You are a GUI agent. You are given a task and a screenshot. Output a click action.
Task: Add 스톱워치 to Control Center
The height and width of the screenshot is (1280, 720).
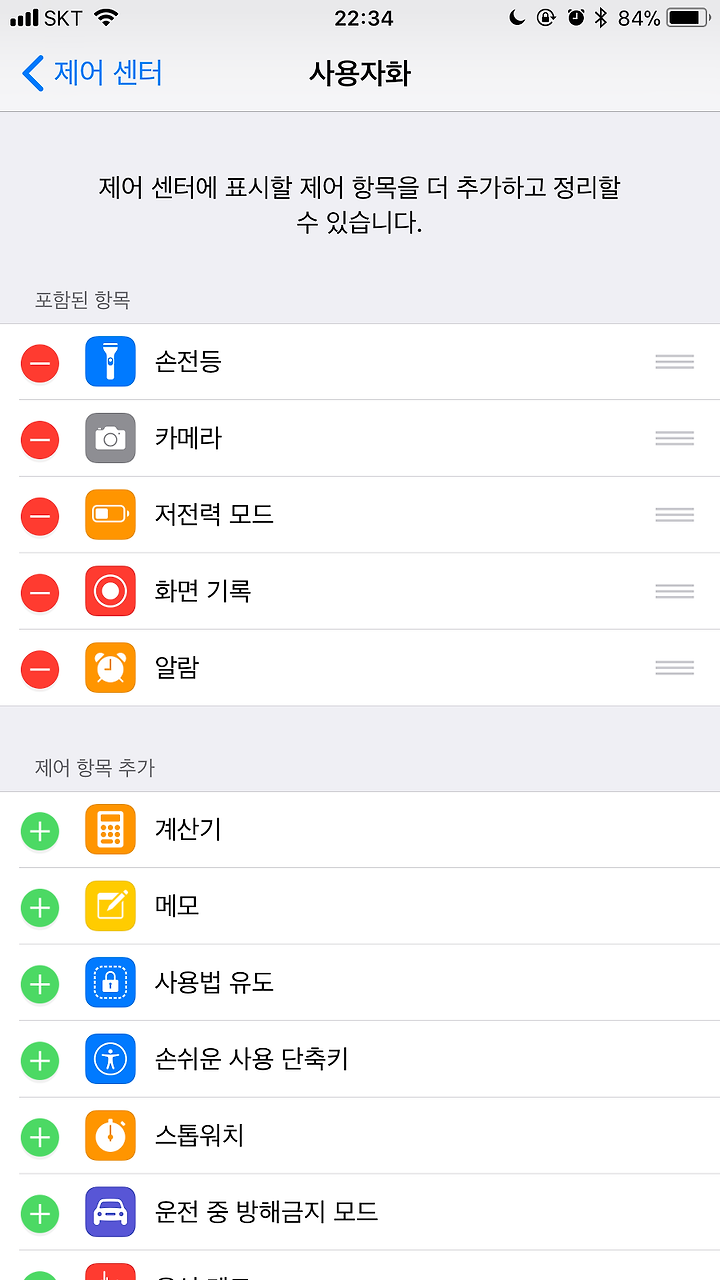(40, 1136)
